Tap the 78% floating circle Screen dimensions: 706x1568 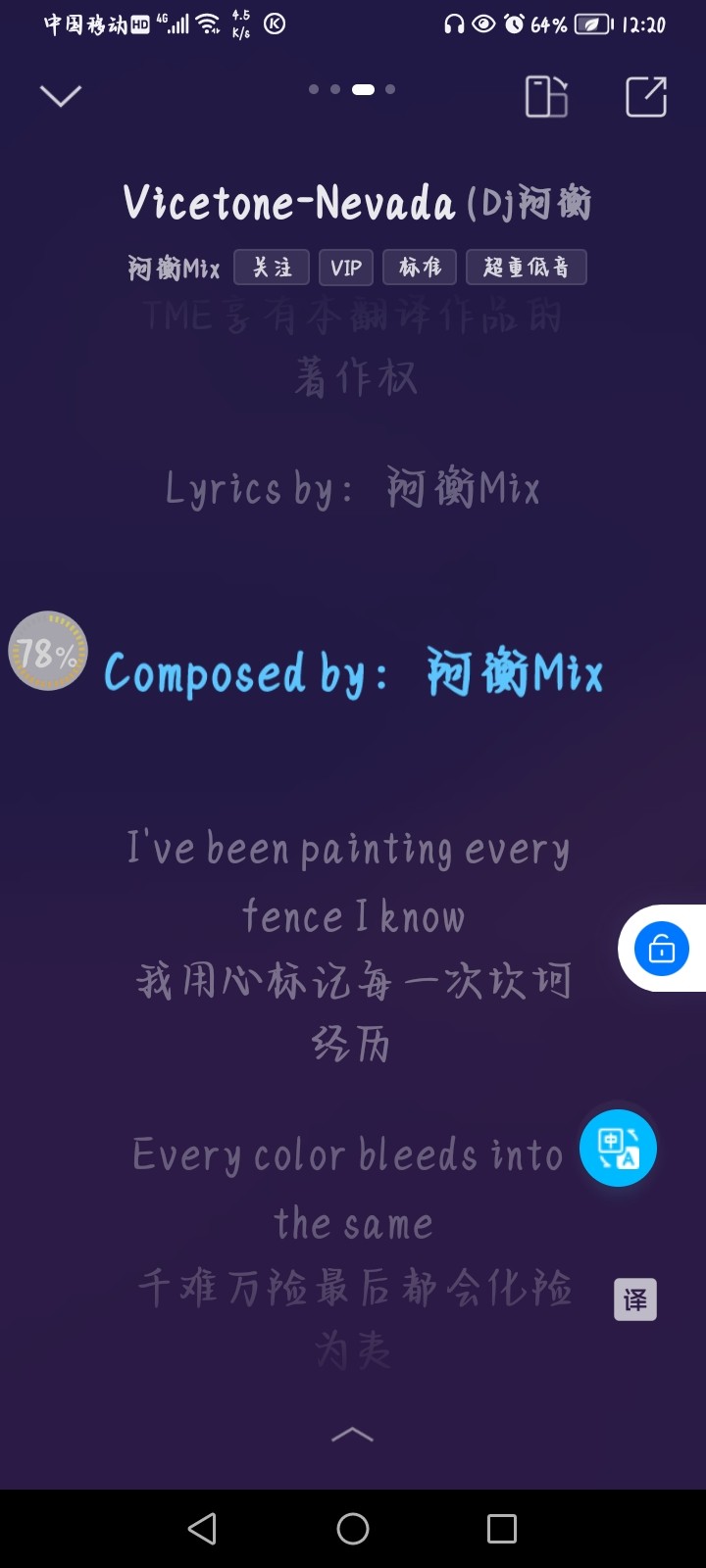48,651
